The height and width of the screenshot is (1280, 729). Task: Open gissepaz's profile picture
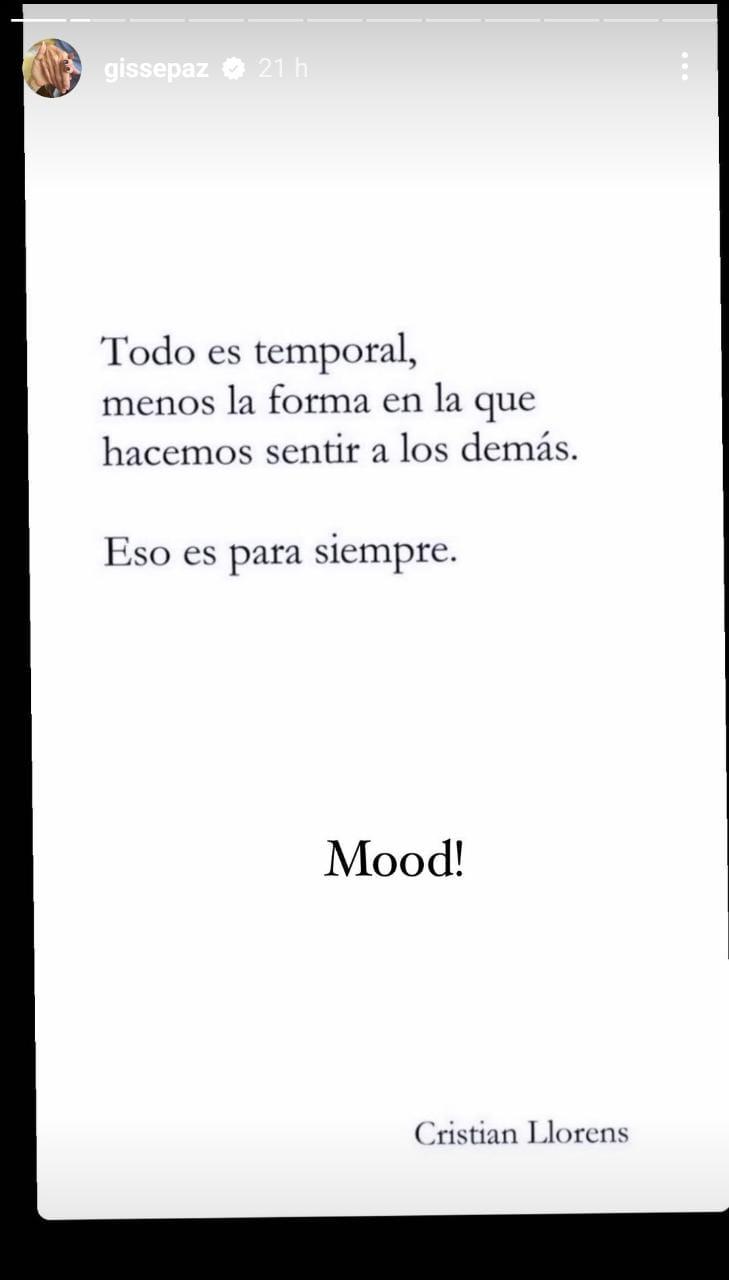(x=52, y=68)
